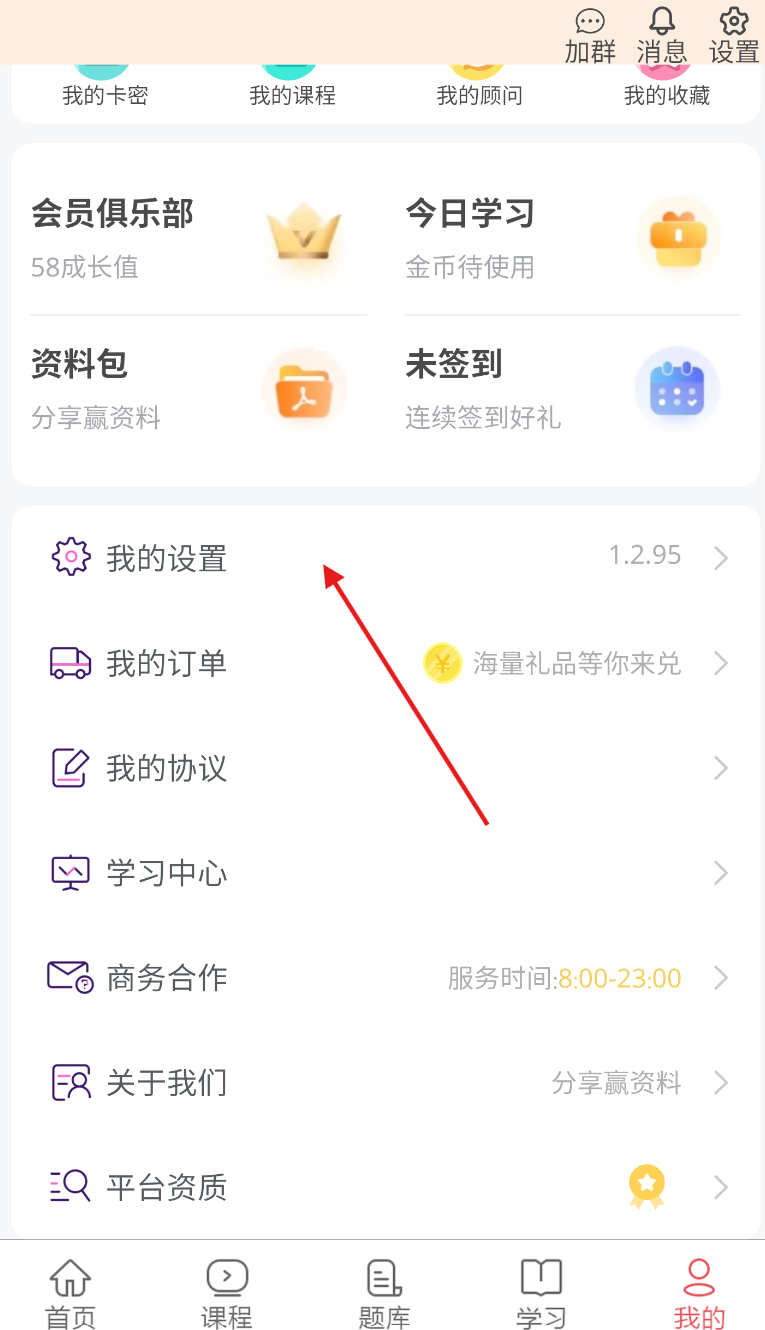Screen dimensions: 765x1330
Task: Open the 关于我们 row
Action: click(385, 1082)
